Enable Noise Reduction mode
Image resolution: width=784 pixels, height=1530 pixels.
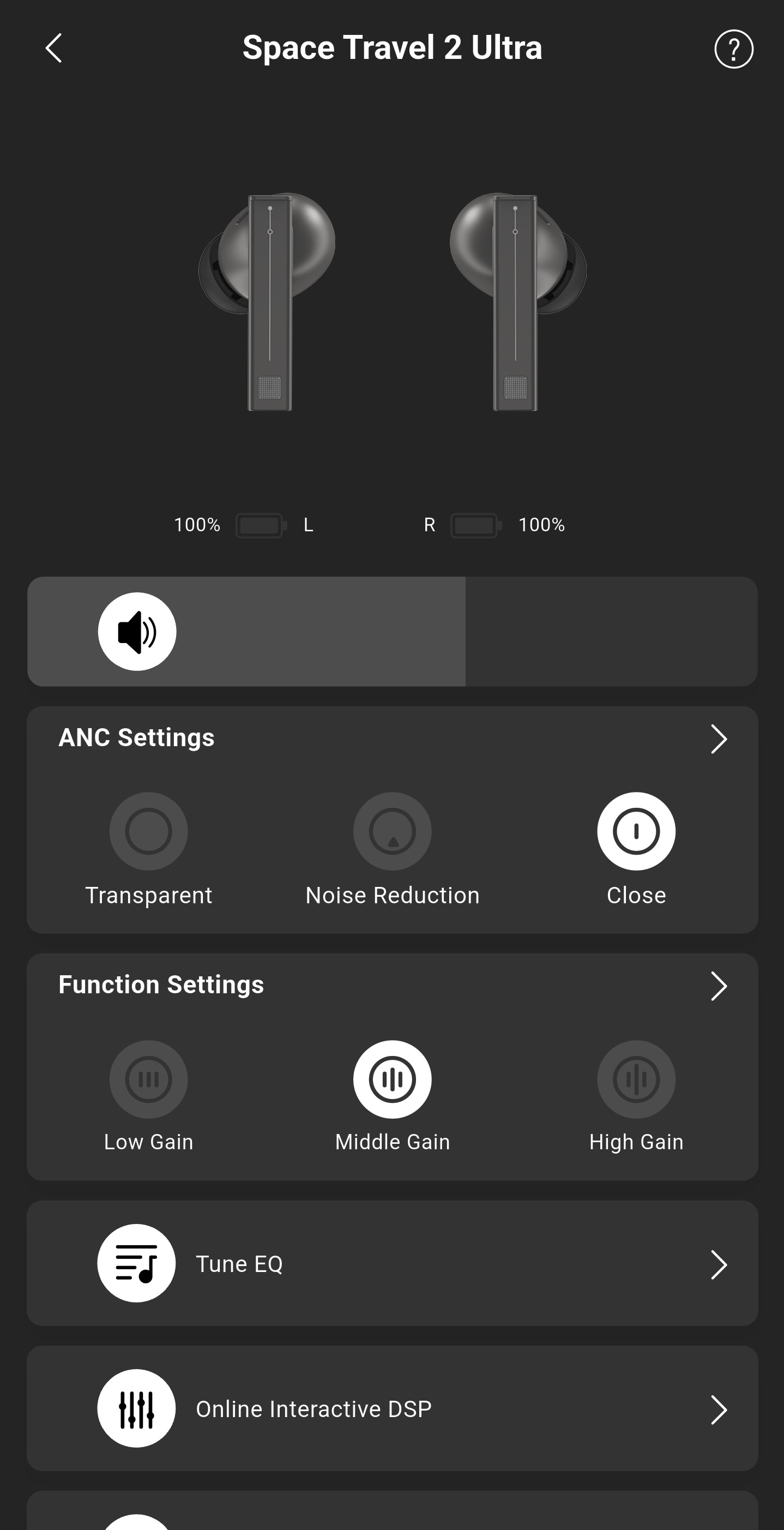(393, 831)
